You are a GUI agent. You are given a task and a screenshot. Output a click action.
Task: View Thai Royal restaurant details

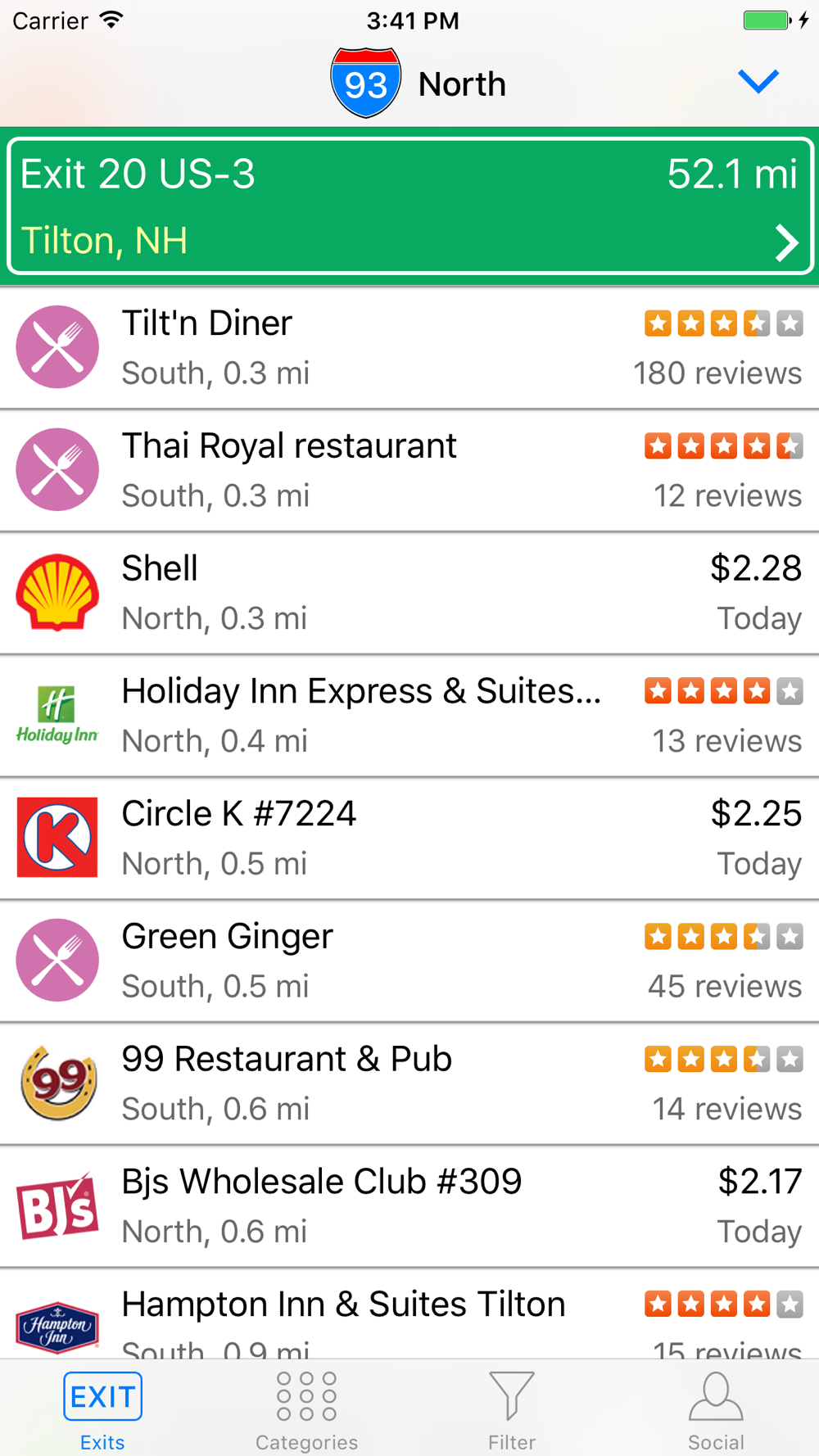coord(409,470)
